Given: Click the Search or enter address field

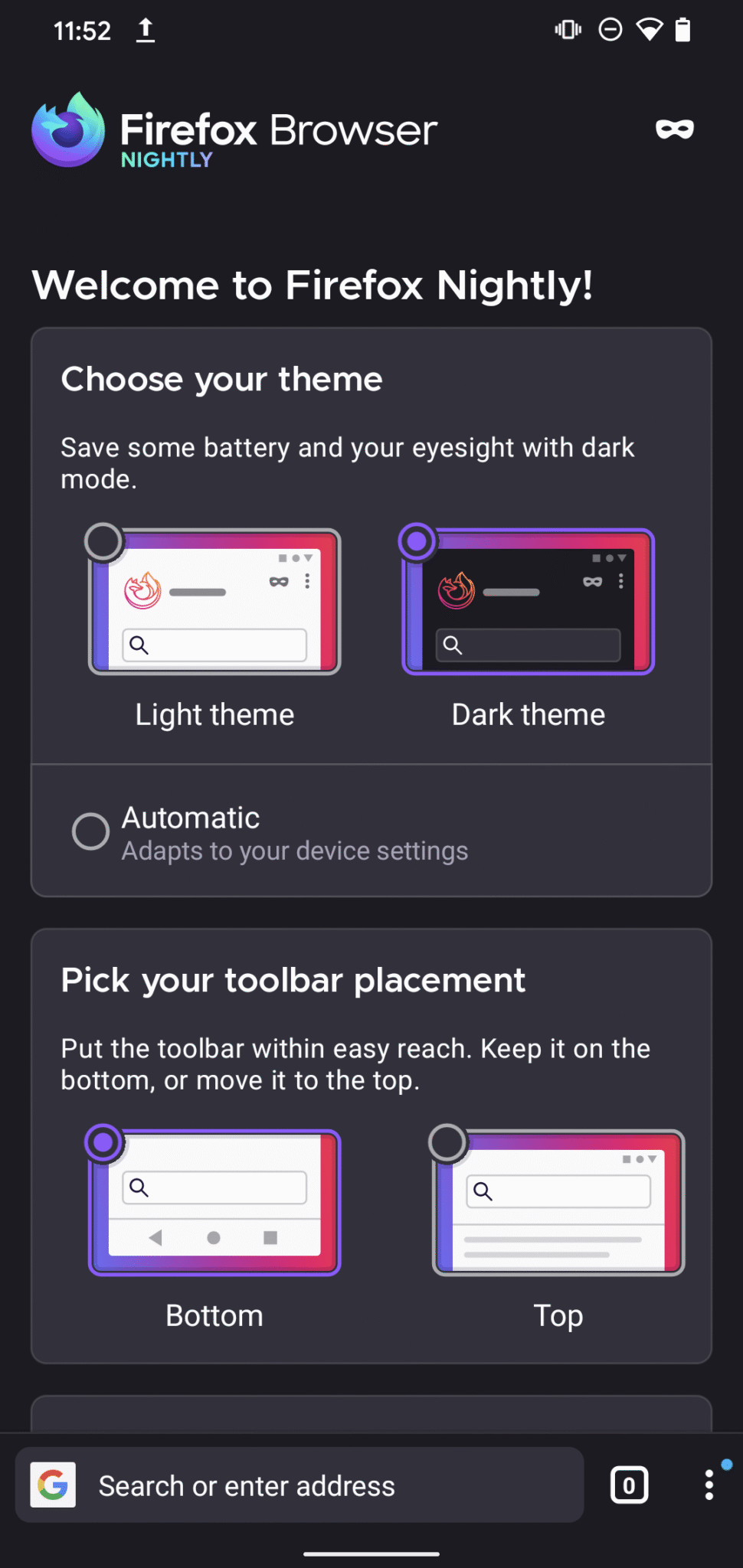Looking at the screenshot, I should [306, 1484].
